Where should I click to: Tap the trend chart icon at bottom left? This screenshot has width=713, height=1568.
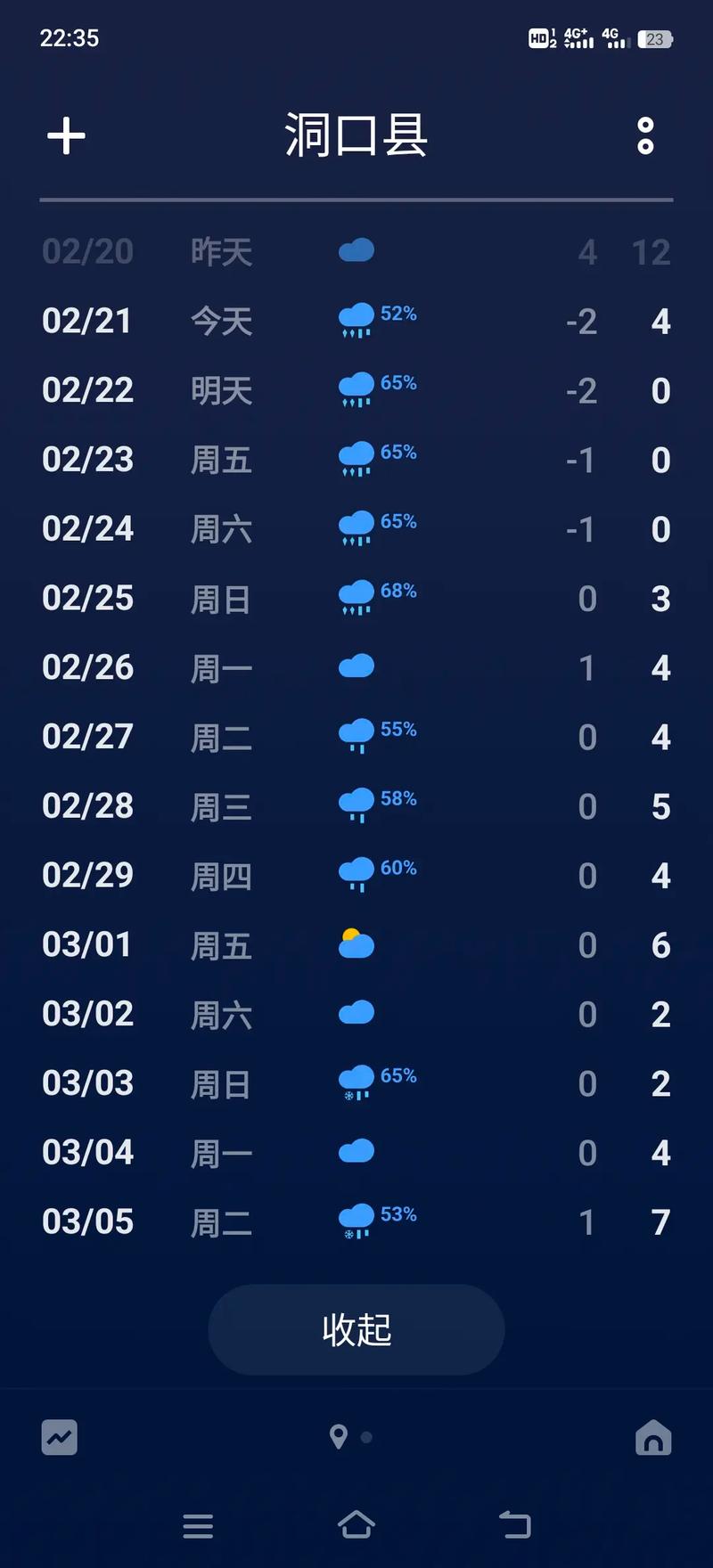click(59, 1437)
